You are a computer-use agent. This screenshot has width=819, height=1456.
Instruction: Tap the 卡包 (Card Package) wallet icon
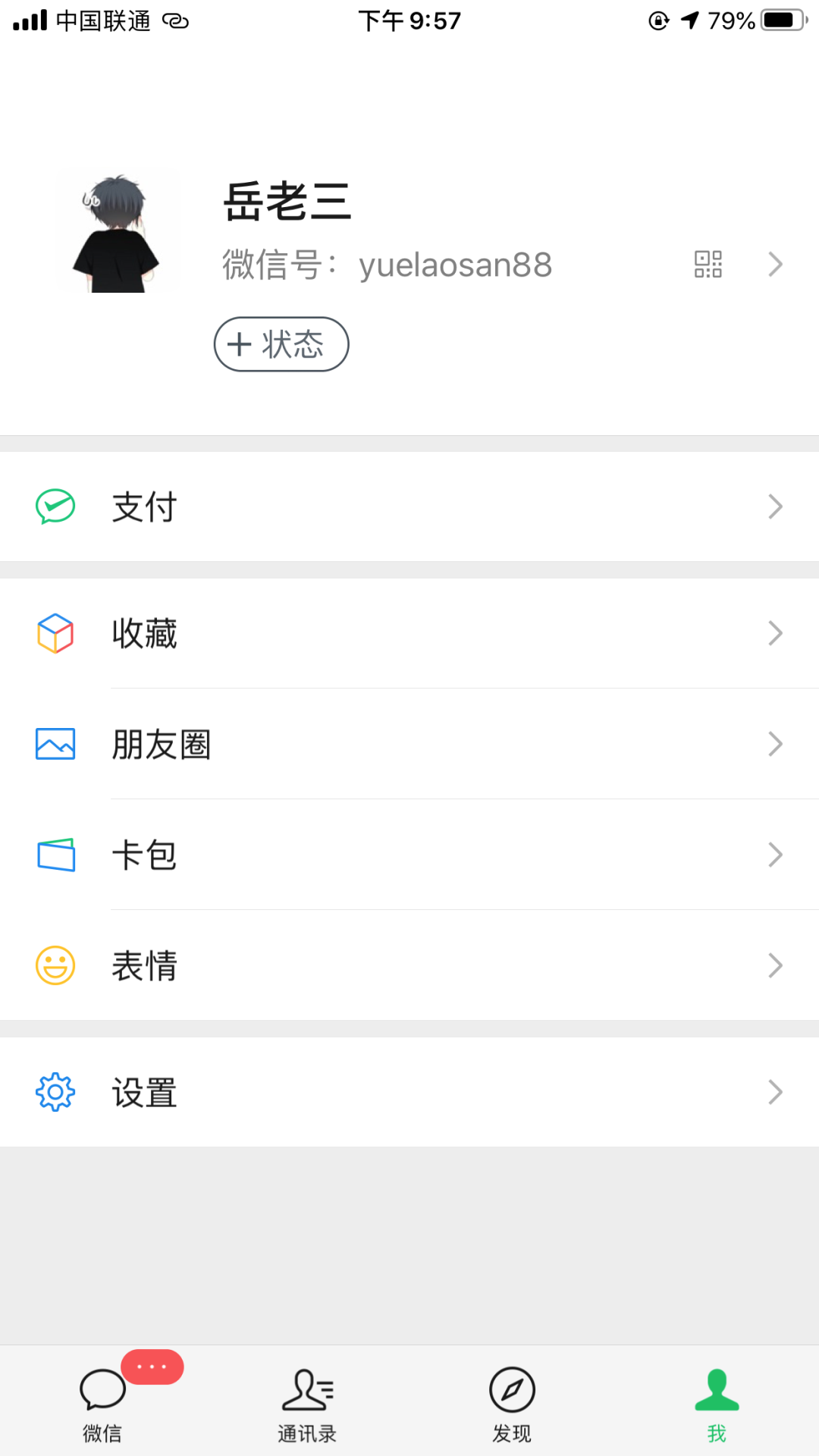point(54,854)
